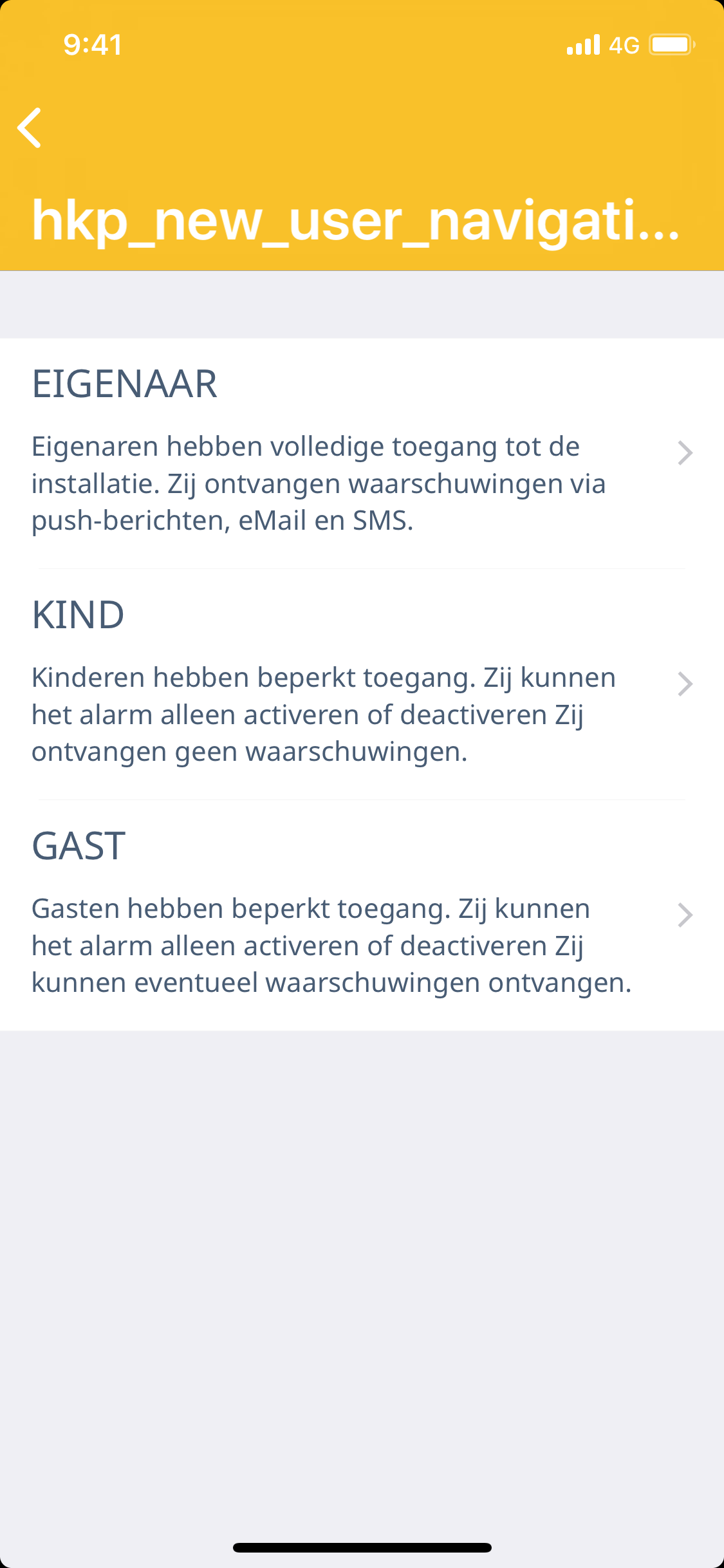The width and height of the screenshot is (724, 1568).
Task: Tap the cellular signal strength bars
Action: [581, 44]
